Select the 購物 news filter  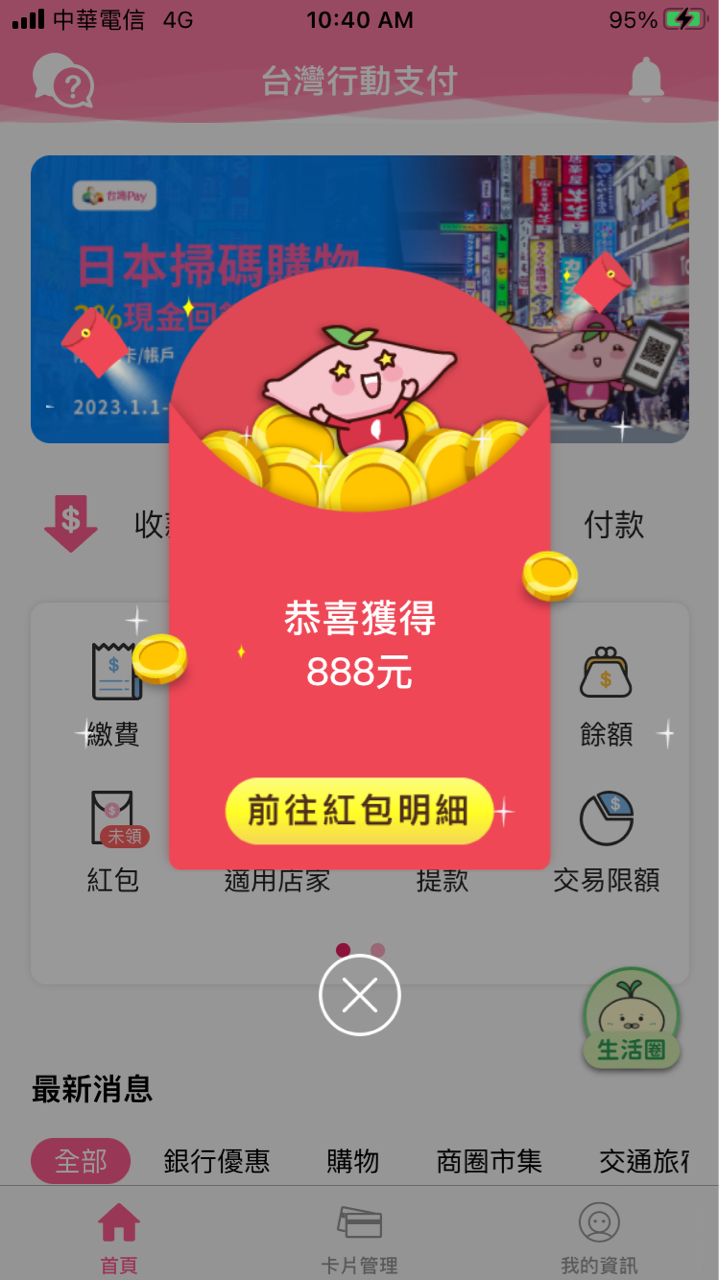pyautogui.click(x=352, y=1161)
